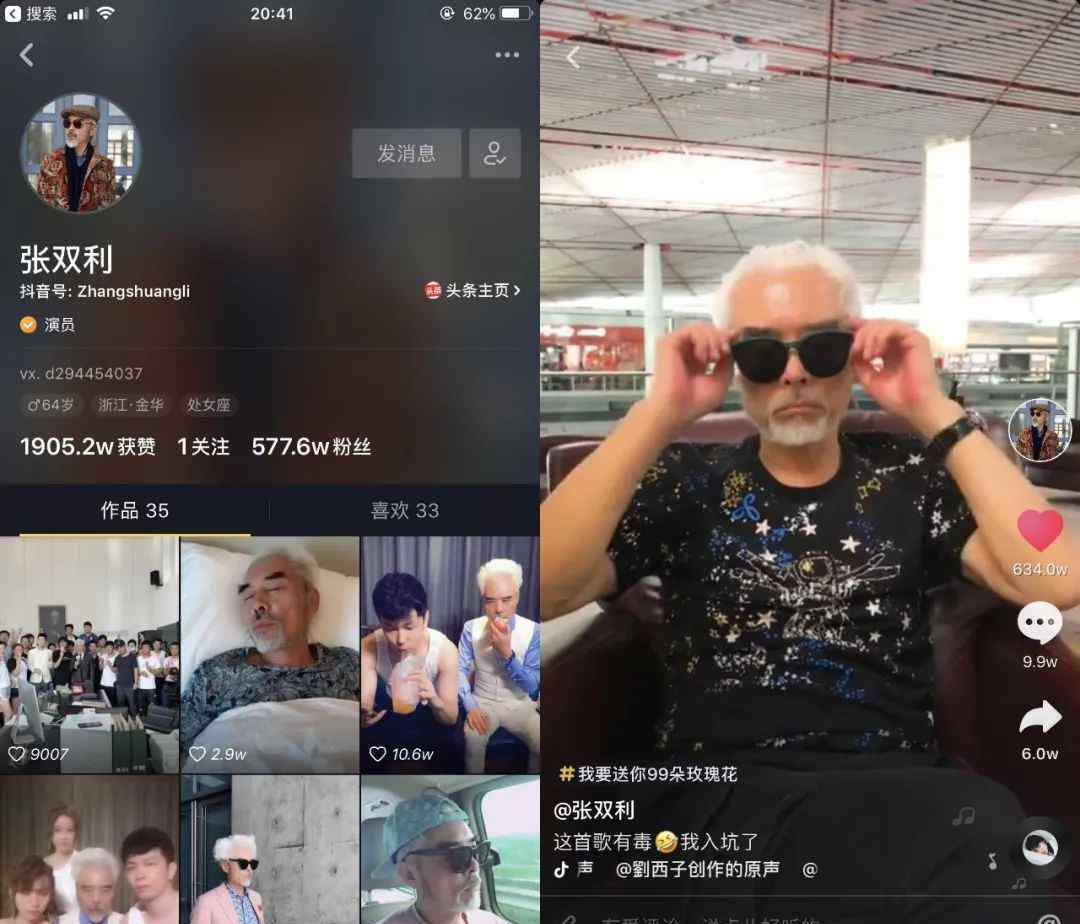Open the comments showing 9.9w
Viewport: 1080px width, 924px height.
1039,624
